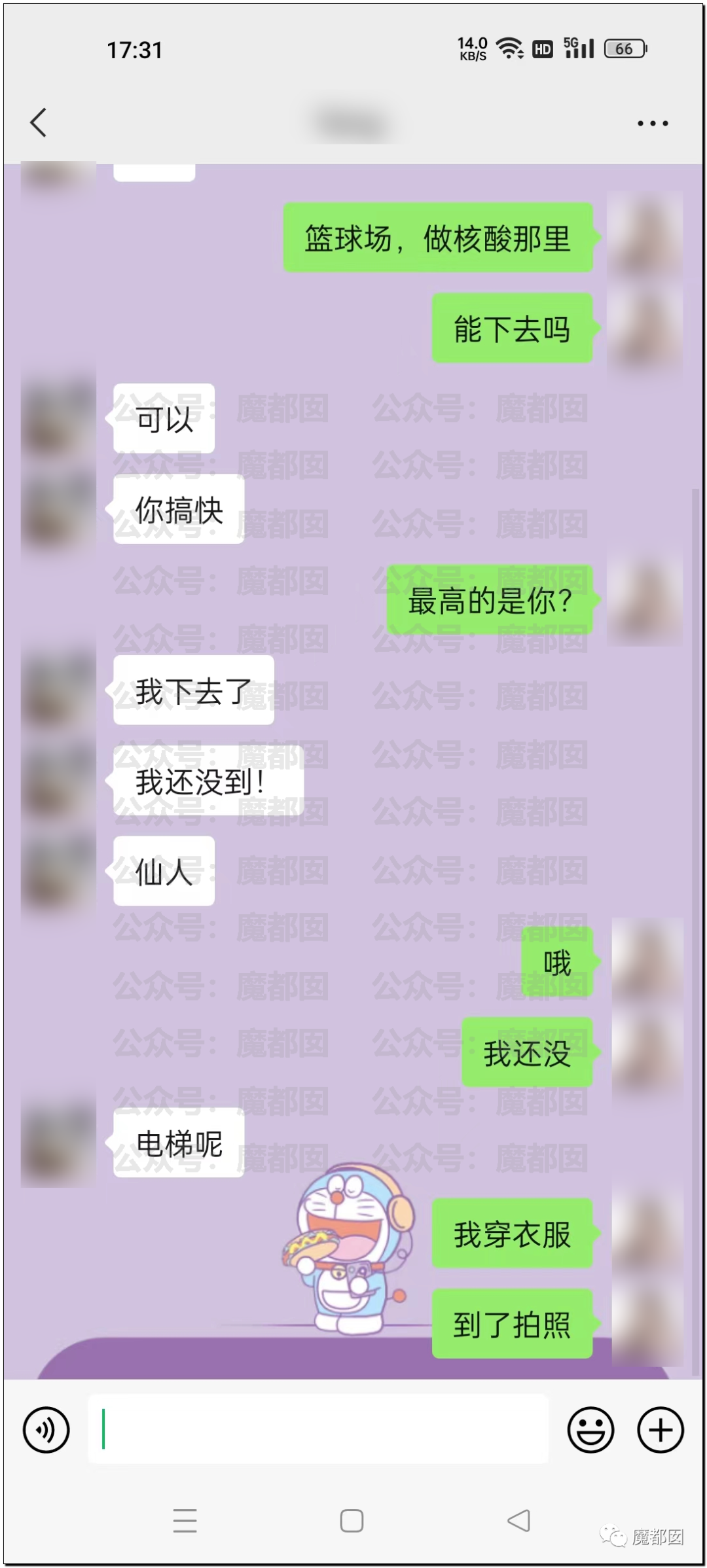Switch to voice message input
This screenshot has width=707, height=1568.
point(46,1429)
